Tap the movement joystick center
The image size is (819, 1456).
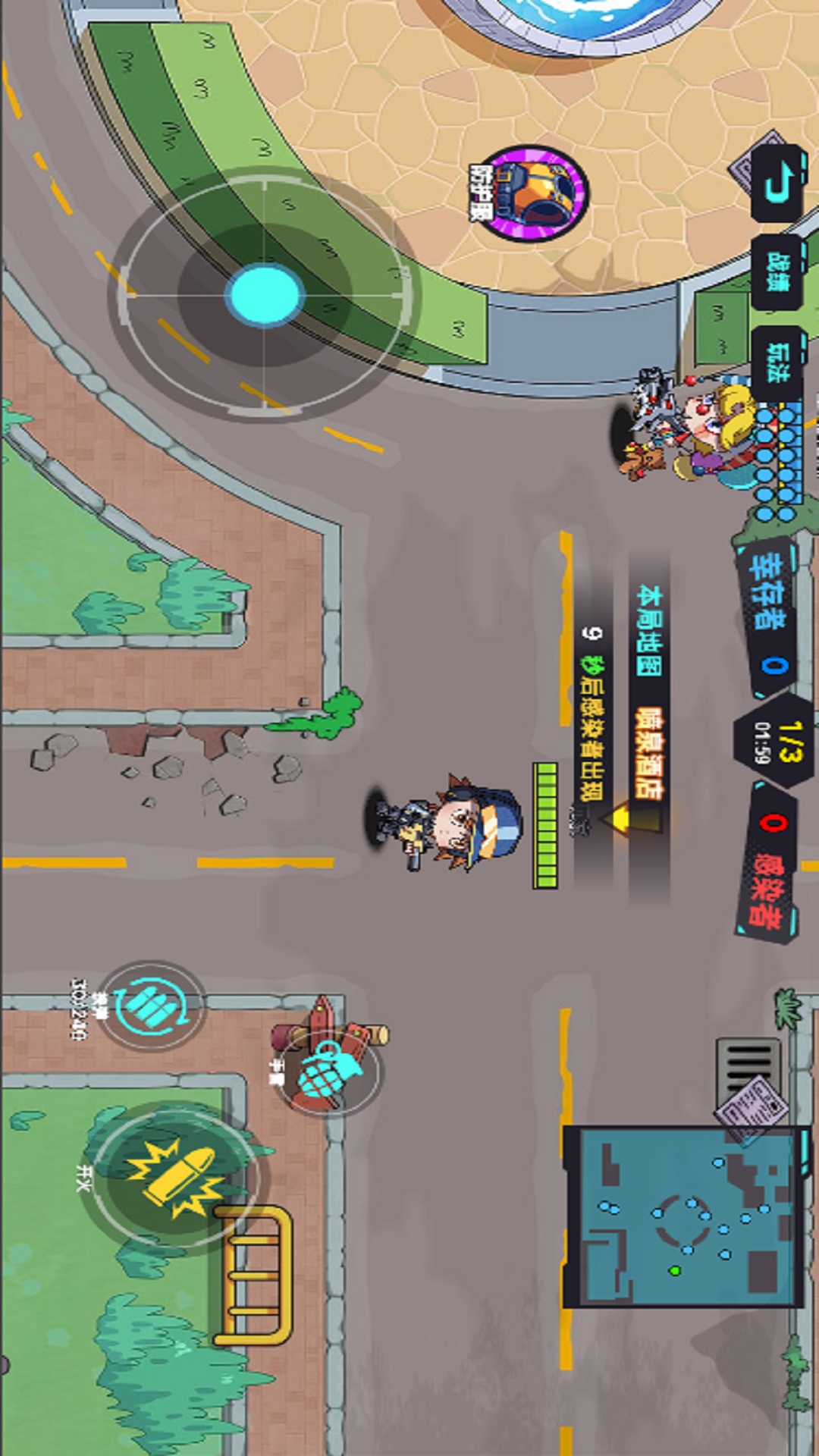click(264, 294)
